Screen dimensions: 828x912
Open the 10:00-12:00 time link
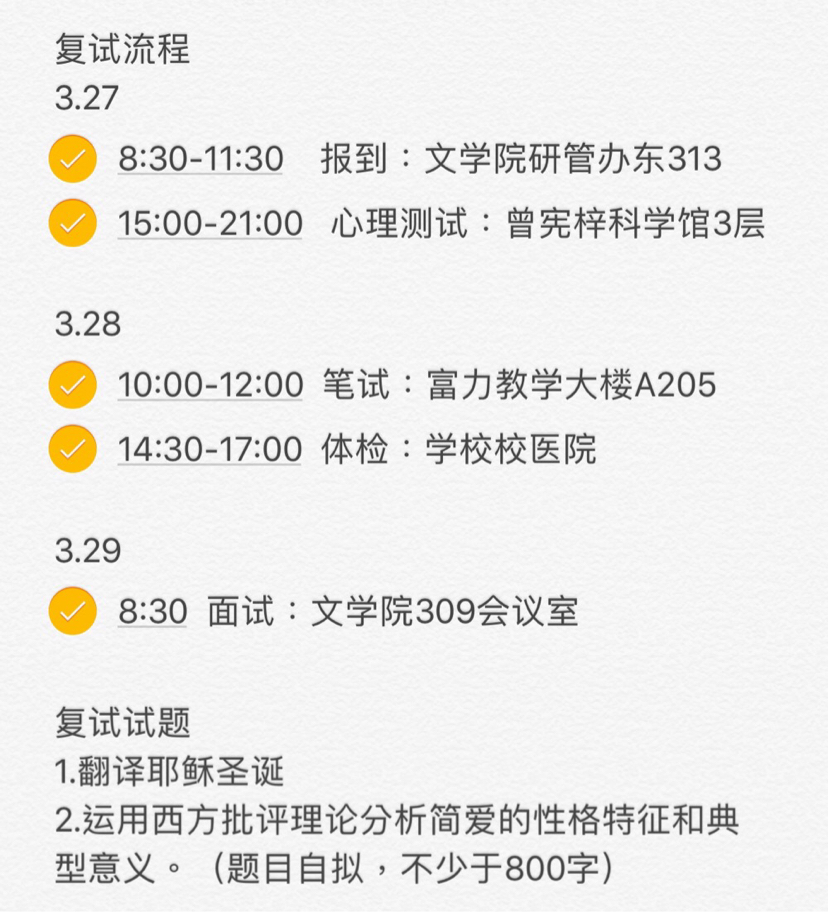coord(210,385)
